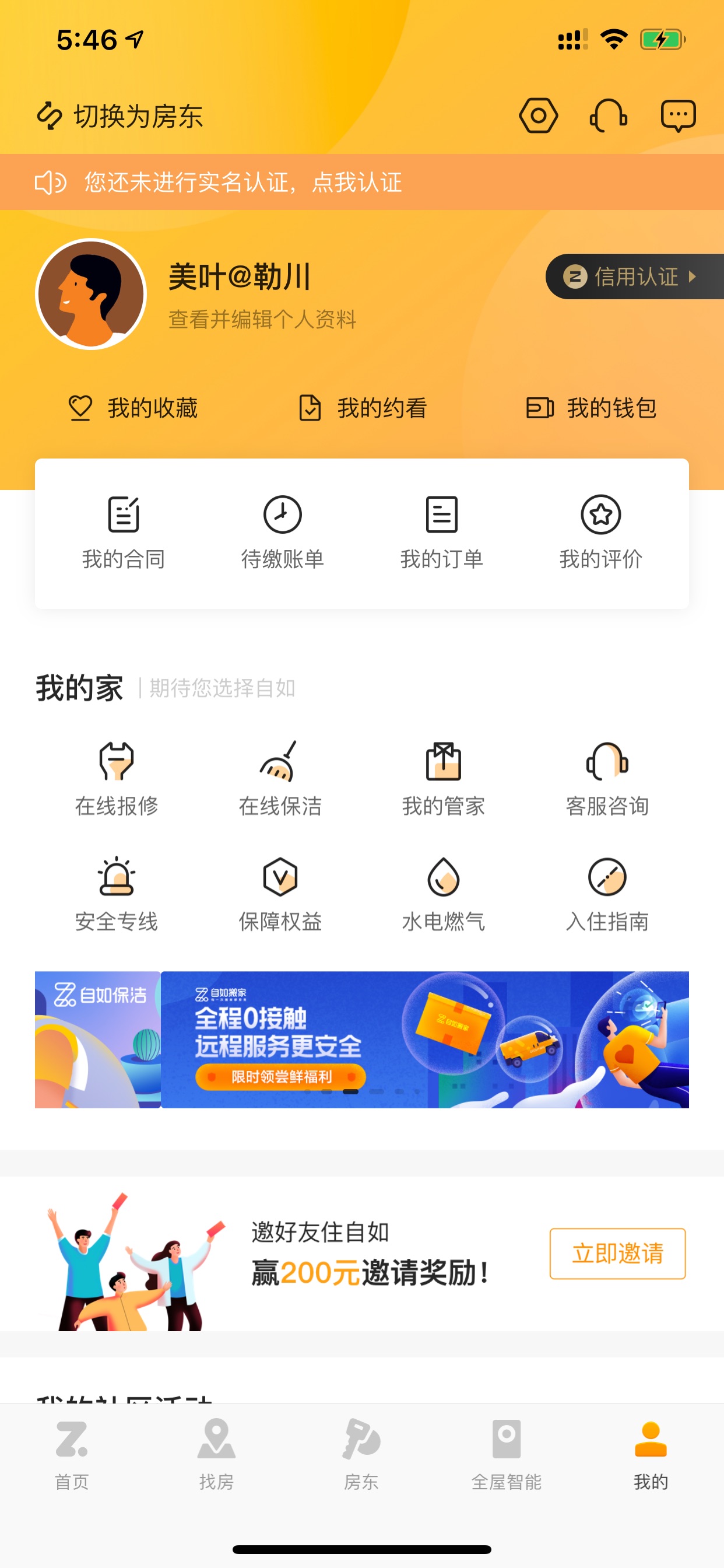Viewport: 724px width, 1568px height.
Task: Open the 全程0接触 moving service banner
Action: point(425,1039)
